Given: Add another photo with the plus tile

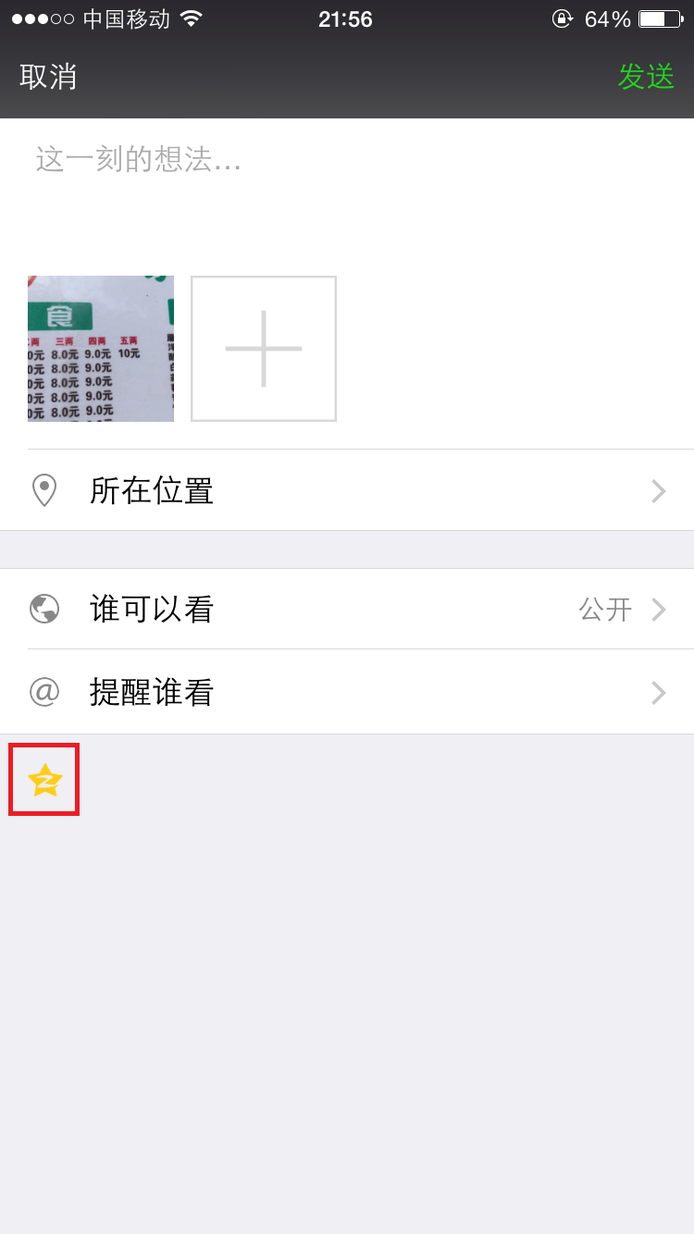Looking at the screenshot, I should pos(264,348).
